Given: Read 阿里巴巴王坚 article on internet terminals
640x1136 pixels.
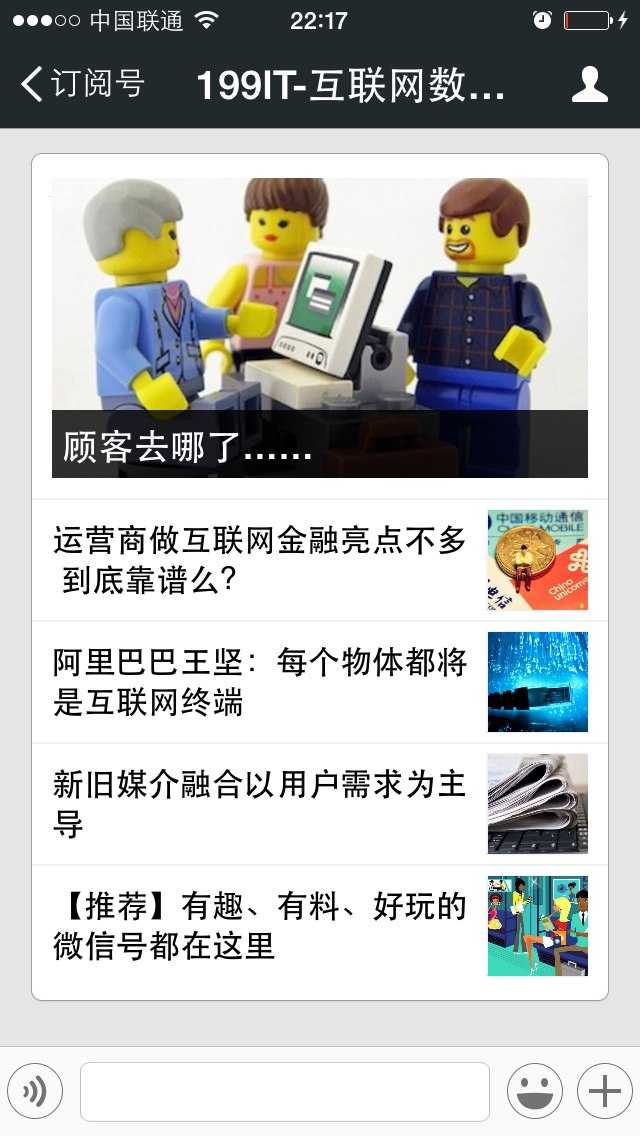Looking at the screenshot, I should click(x=260, y=682).
